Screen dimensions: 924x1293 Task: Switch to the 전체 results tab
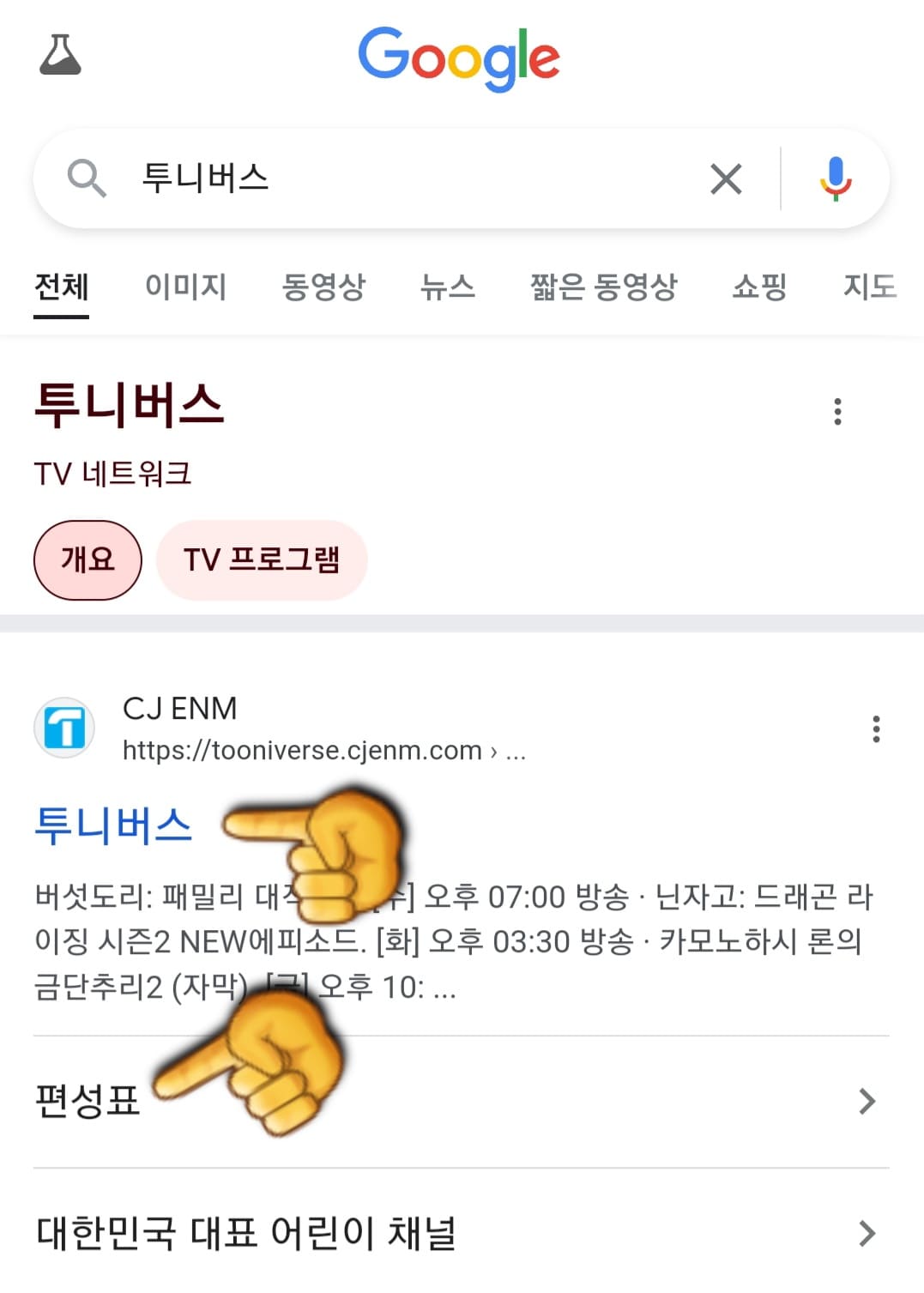(x=59, y=287)
